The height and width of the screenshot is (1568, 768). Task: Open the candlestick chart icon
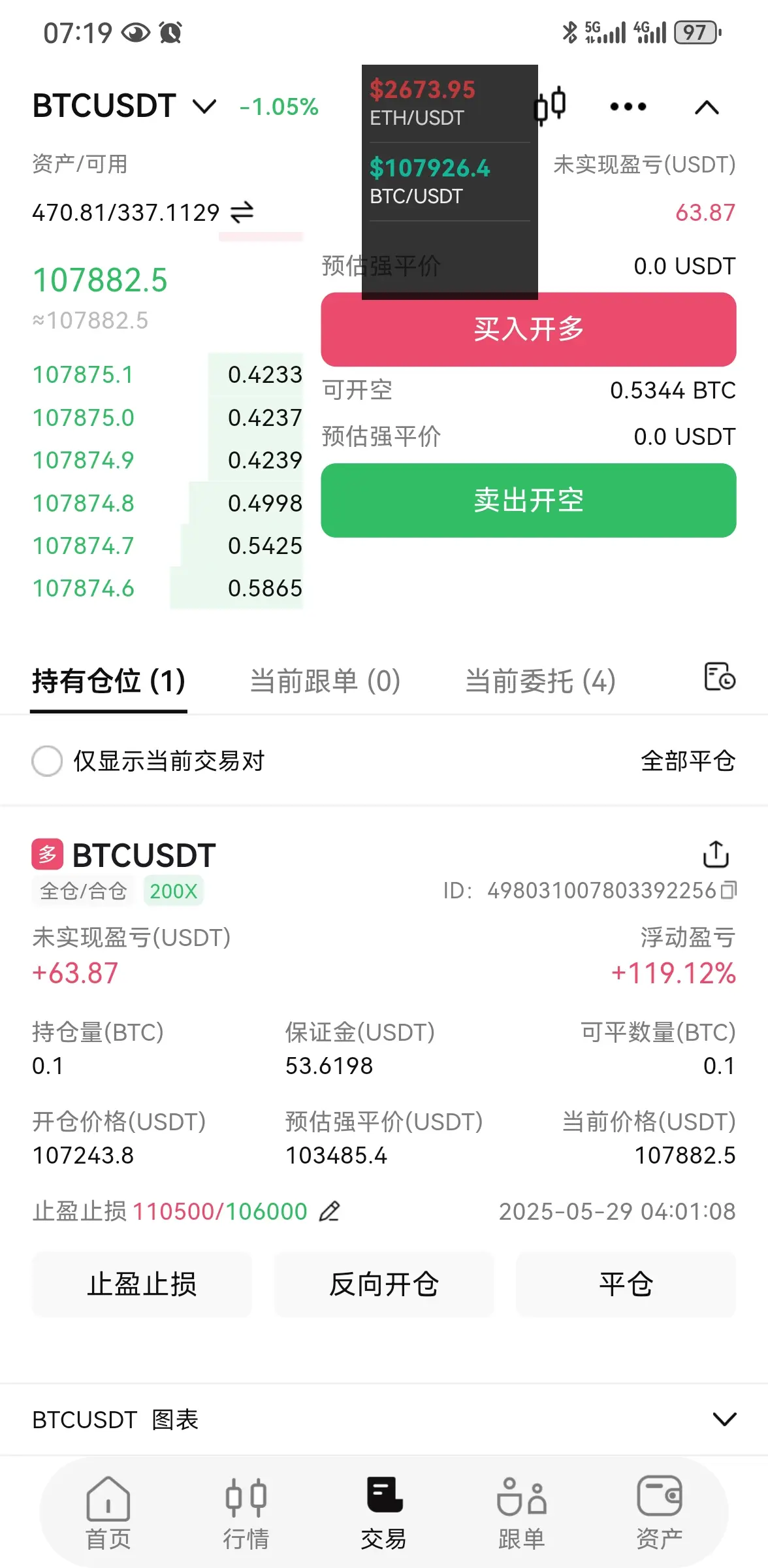(551, 106)
